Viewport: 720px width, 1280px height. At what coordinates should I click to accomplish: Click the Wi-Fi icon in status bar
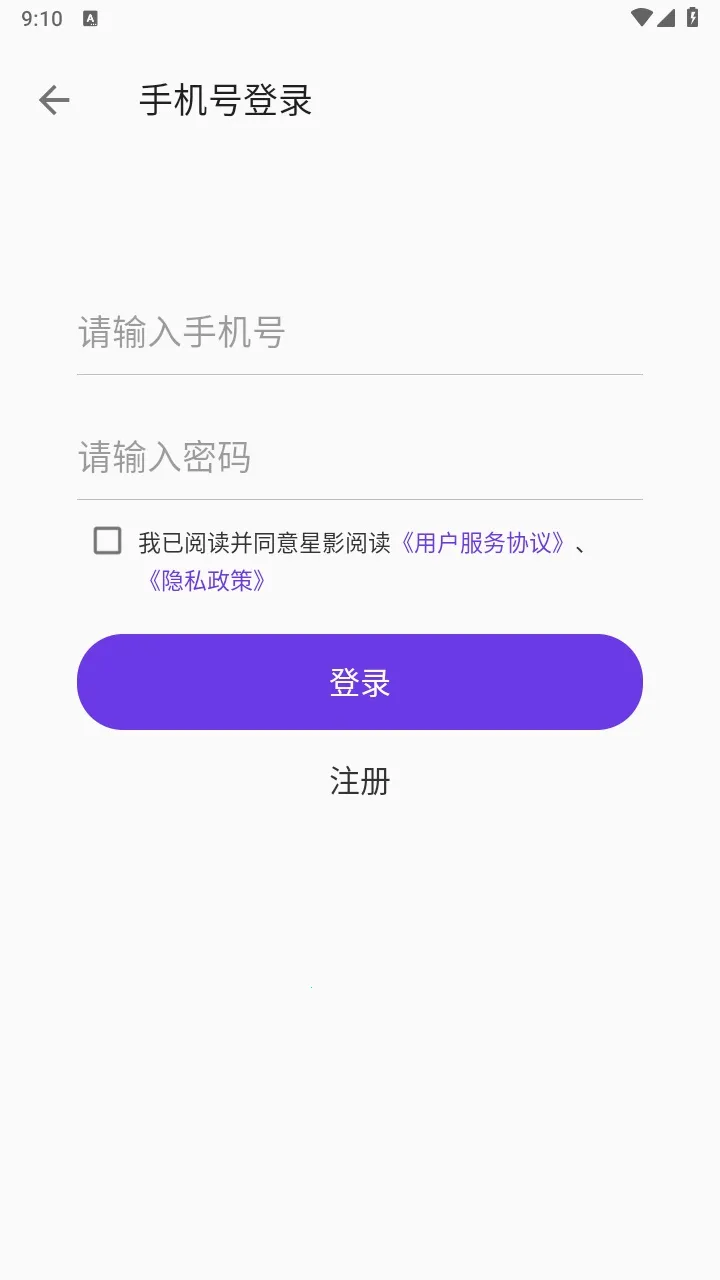(x=640, y=17)
